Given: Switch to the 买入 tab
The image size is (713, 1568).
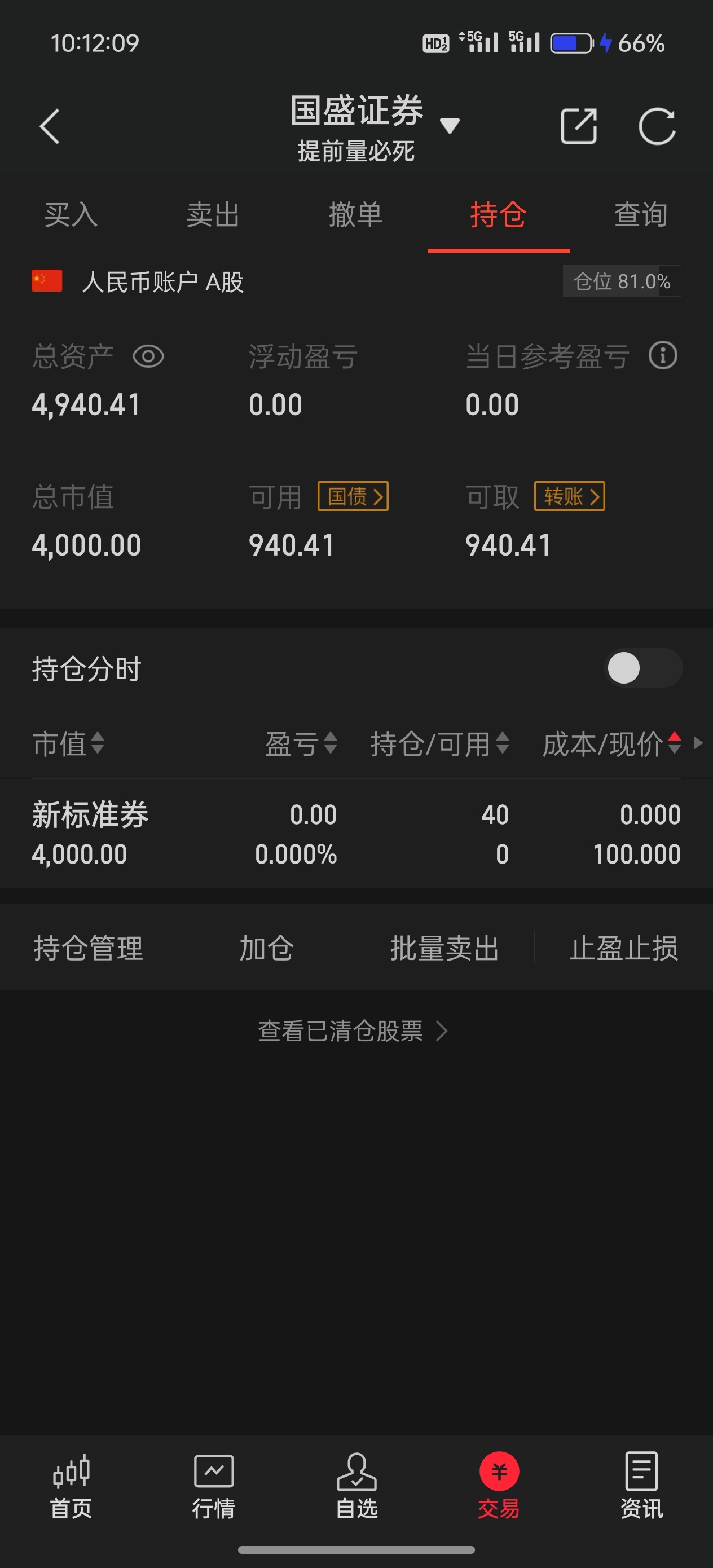Looking at the screenshot, I should pos(71,214).
